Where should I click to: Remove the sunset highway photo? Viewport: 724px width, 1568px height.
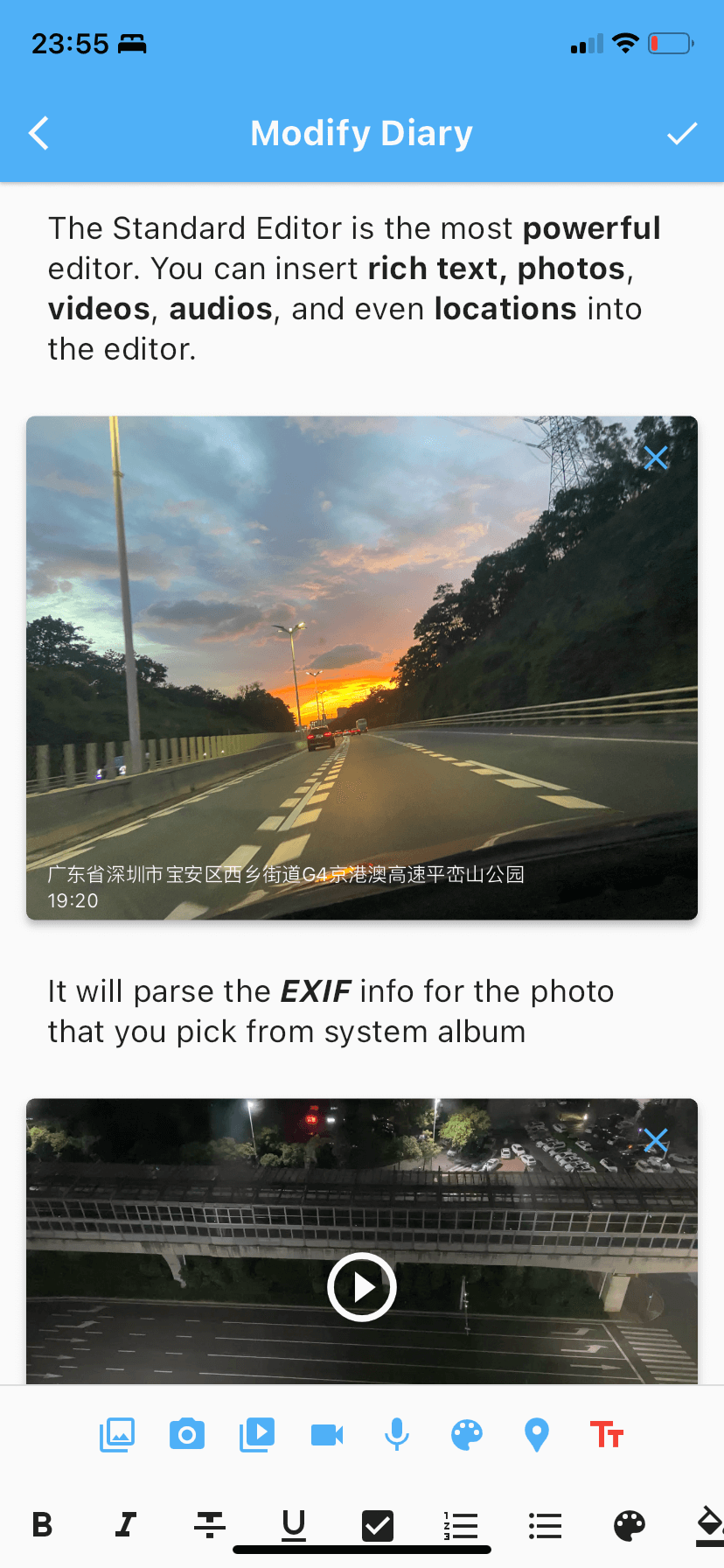coord(656,458)
